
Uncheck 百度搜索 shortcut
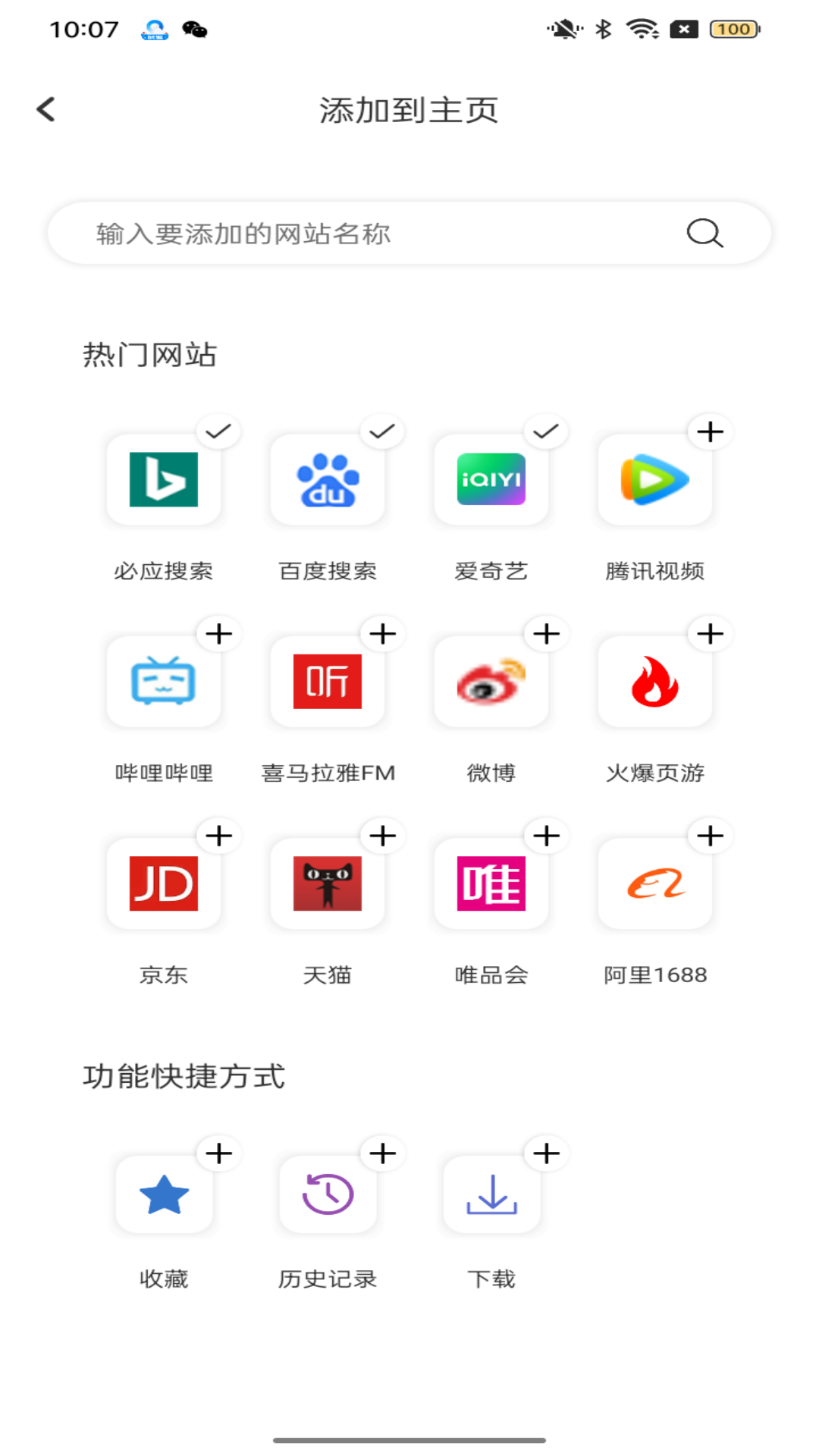click(382, 432)
